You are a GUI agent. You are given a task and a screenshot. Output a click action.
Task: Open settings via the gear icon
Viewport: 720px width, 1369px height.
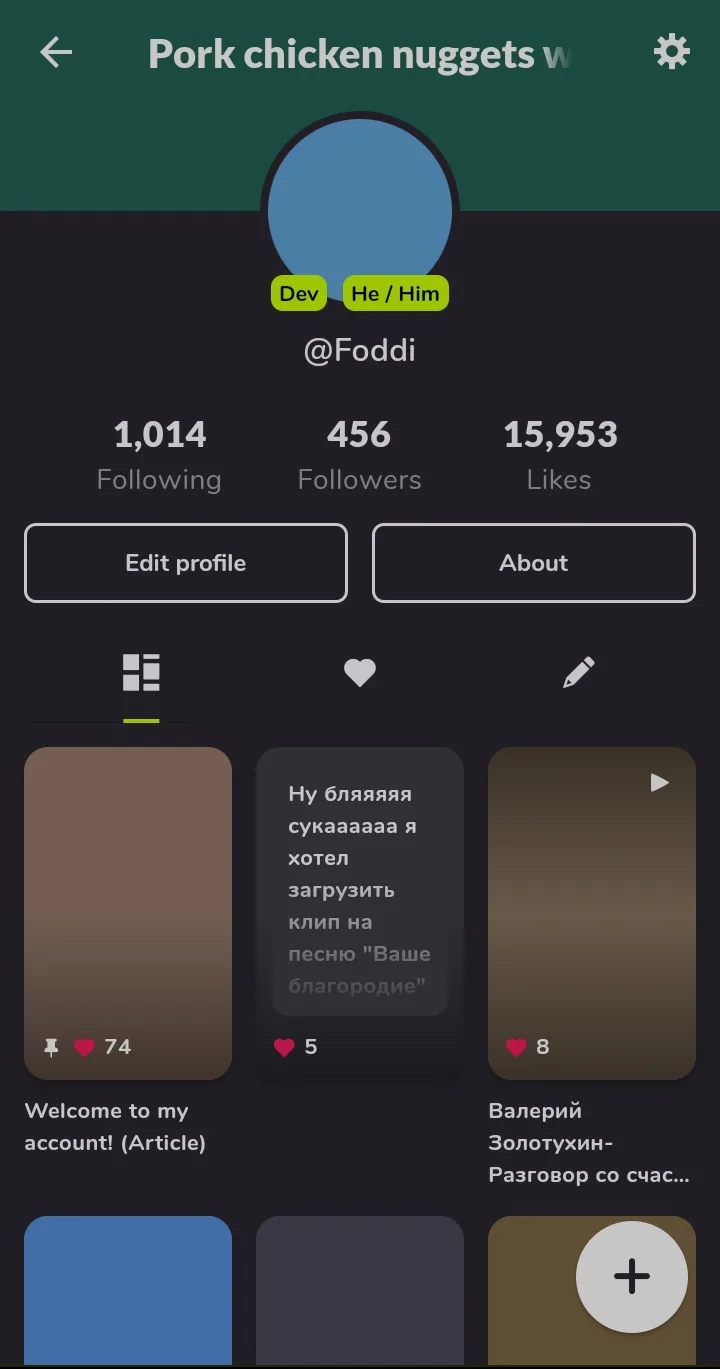click(671, 51)
